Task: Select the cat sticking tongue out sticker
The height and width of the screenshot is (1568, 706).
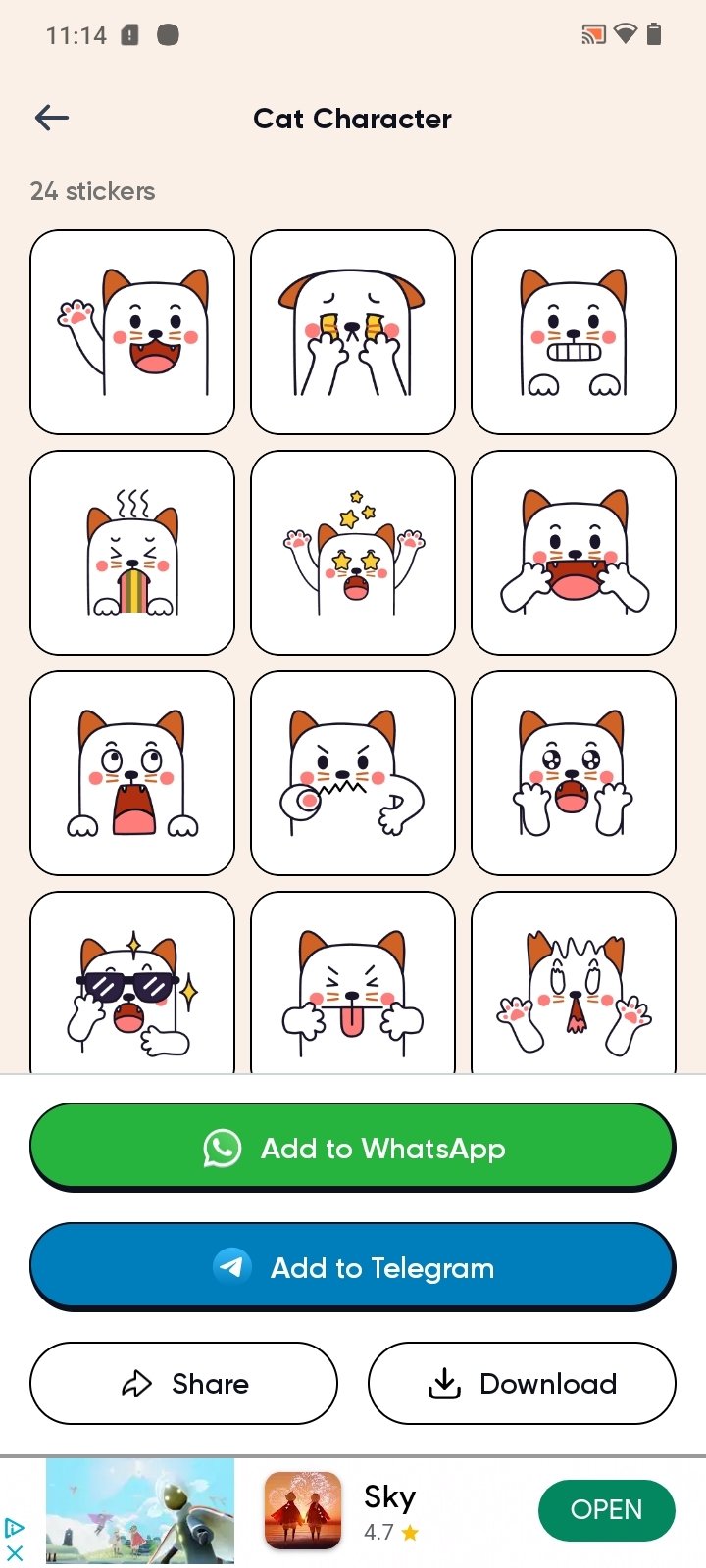Action: click(353, 983)
